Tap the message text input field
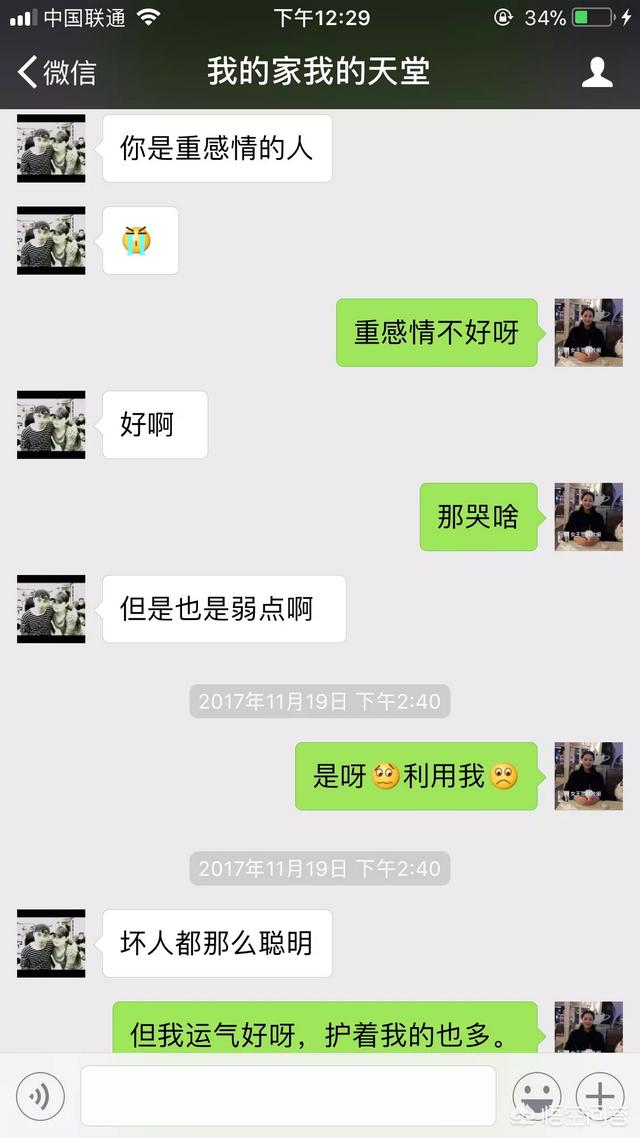The height and width of the screenshot is (1138, 640). [288, 1096]
